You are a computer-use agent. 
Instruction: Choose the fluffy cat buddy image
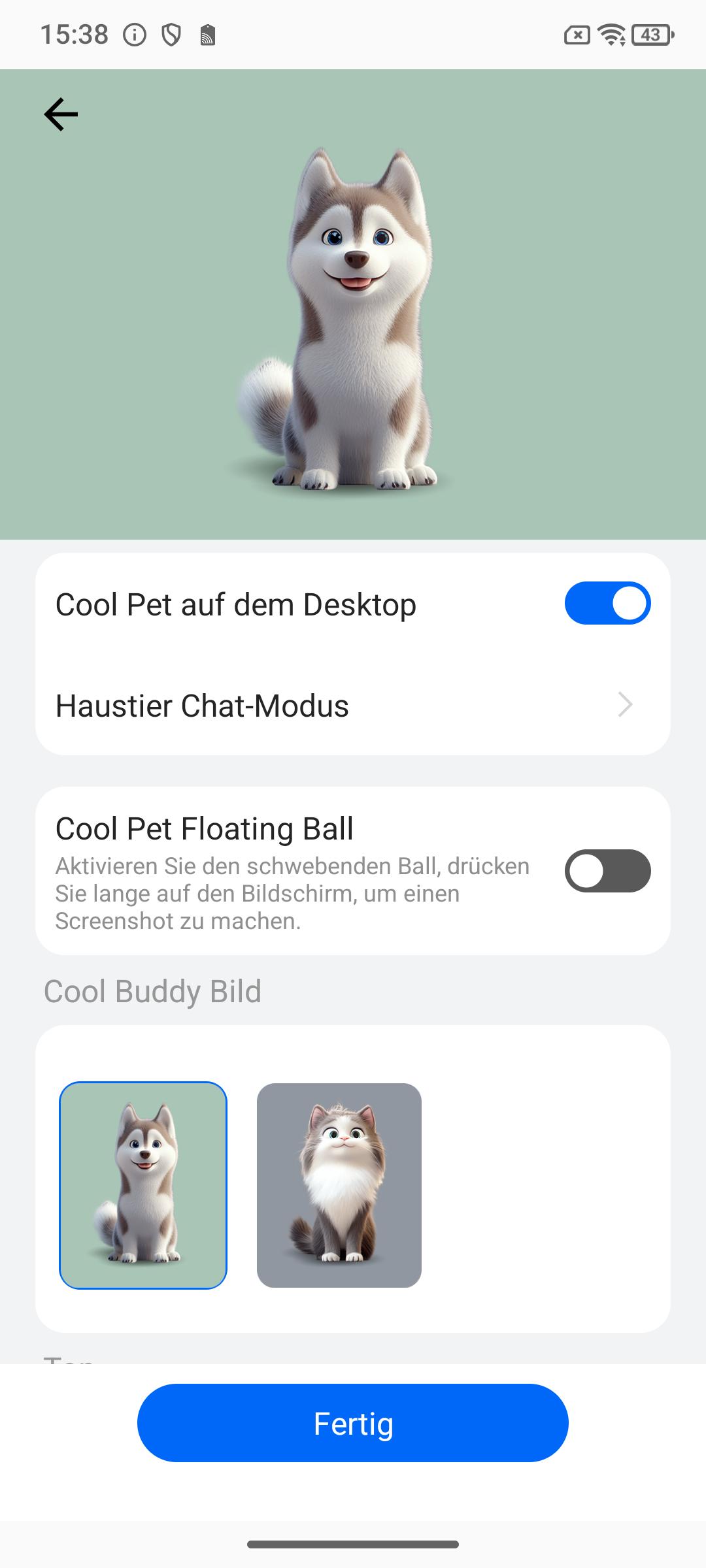(x=339, y=1185)
